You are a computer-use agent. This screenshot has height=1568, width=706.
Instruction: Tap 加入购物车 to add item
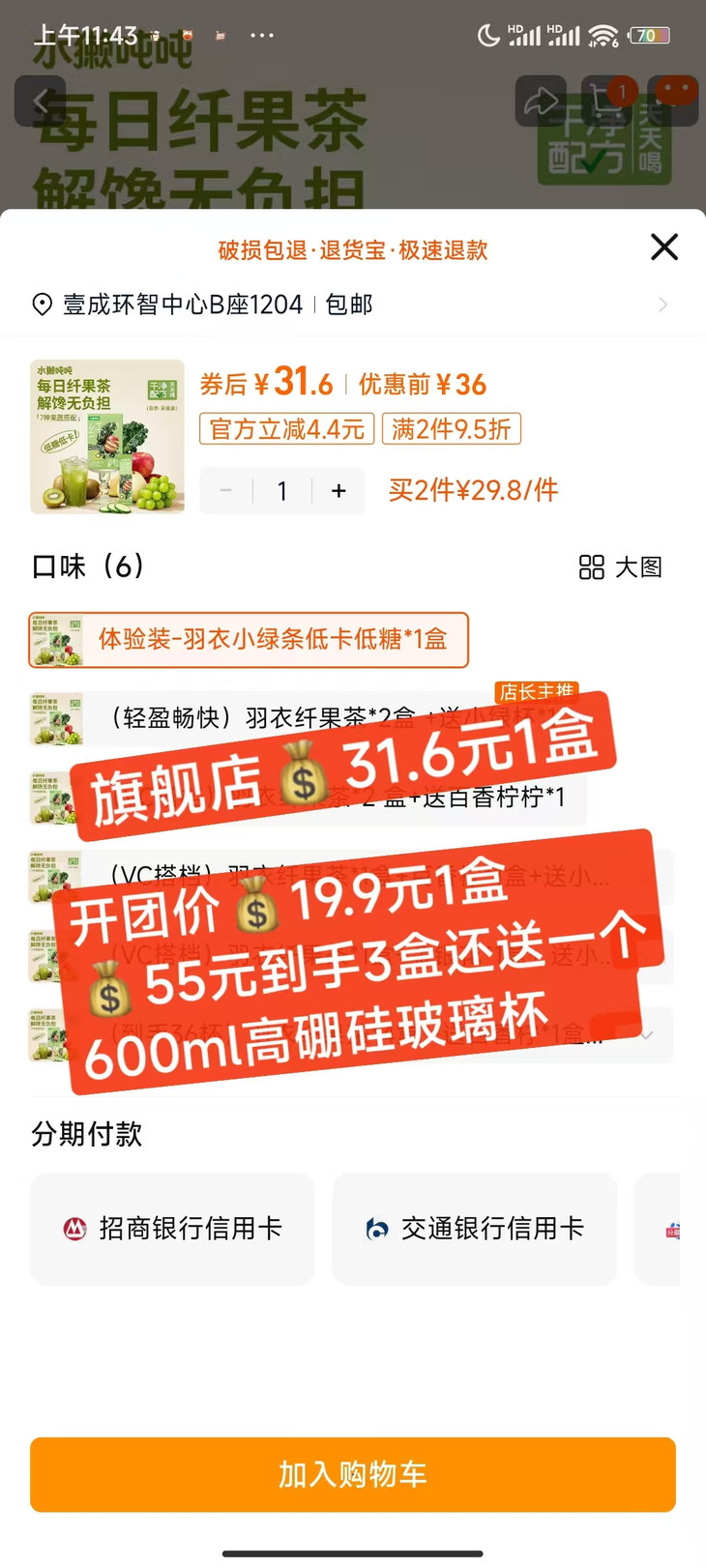(353, 1474)
